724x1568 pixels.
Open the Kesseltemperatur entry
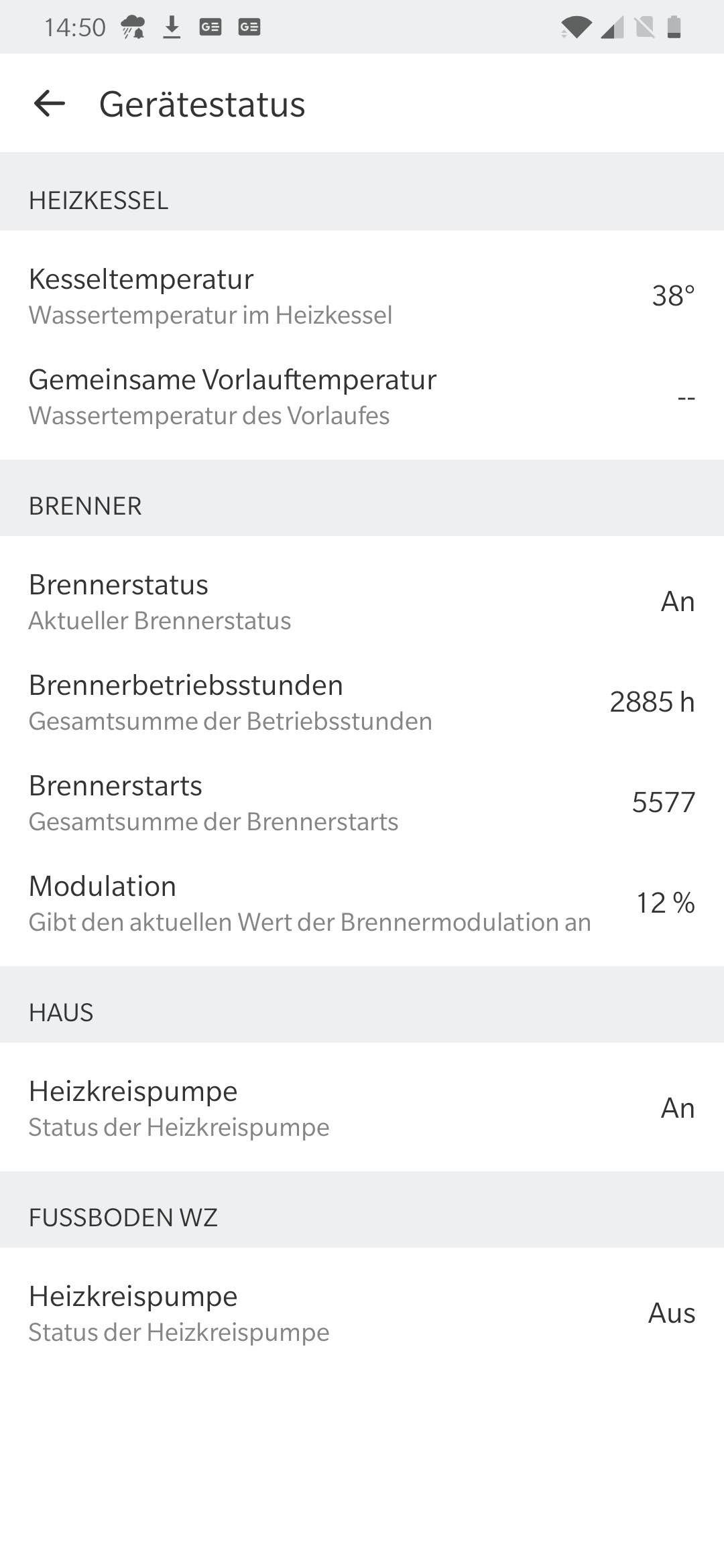[x=362, y=295]
